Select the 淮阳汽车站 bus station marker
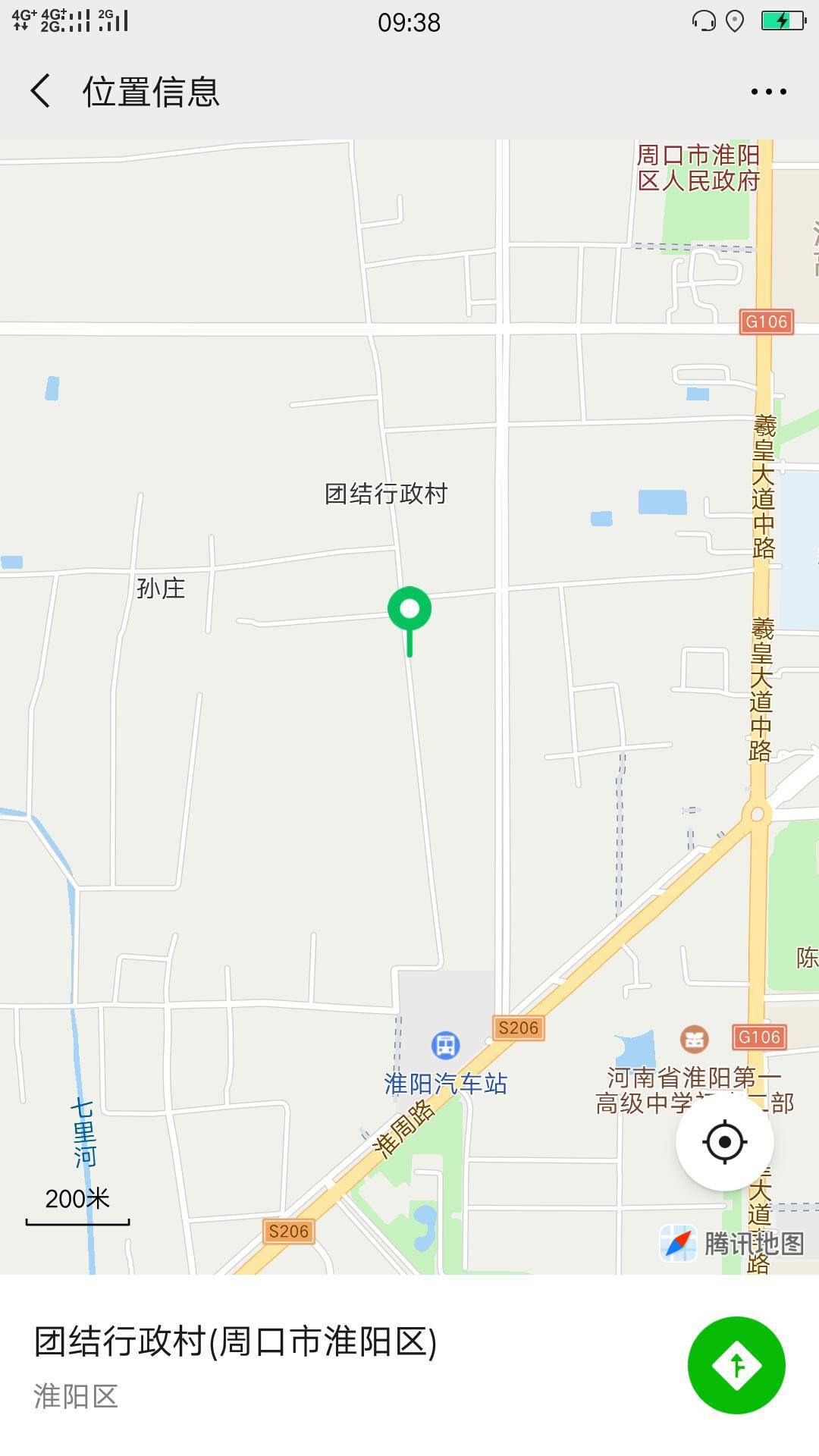Screen dimensions: 819x1456 (445, 1045)
